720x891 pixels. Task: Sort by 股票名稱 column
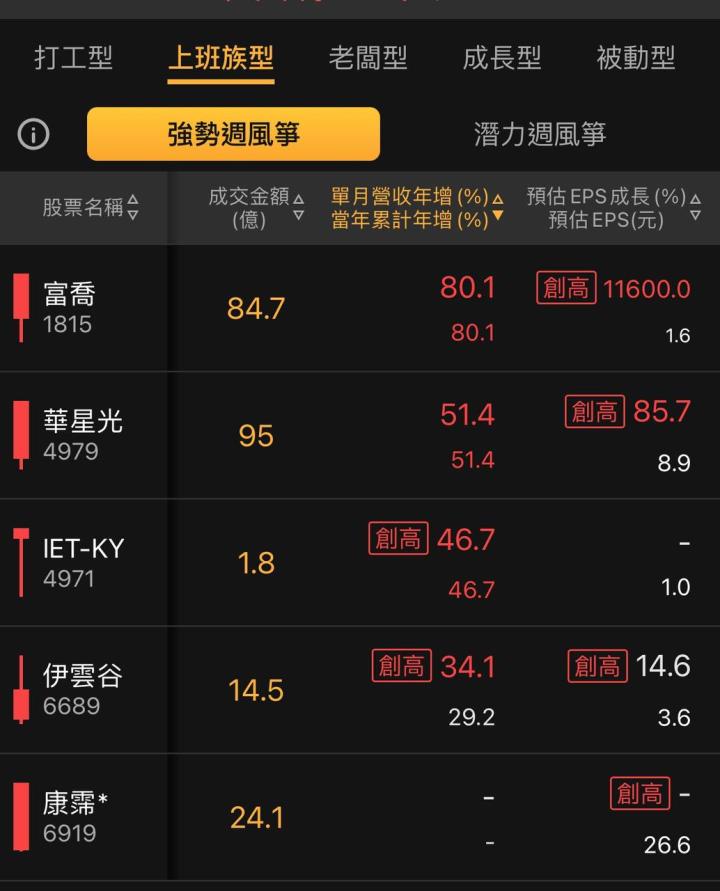[90, 208]
